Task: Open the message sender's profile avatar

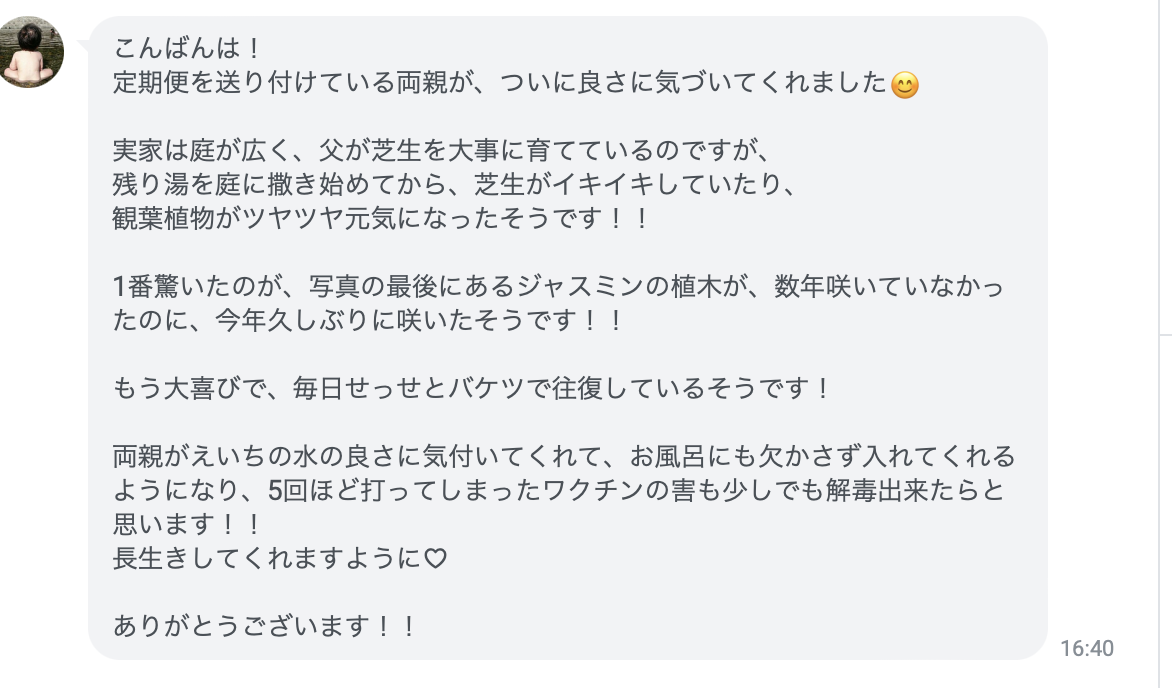Action: tap(30, 52)
